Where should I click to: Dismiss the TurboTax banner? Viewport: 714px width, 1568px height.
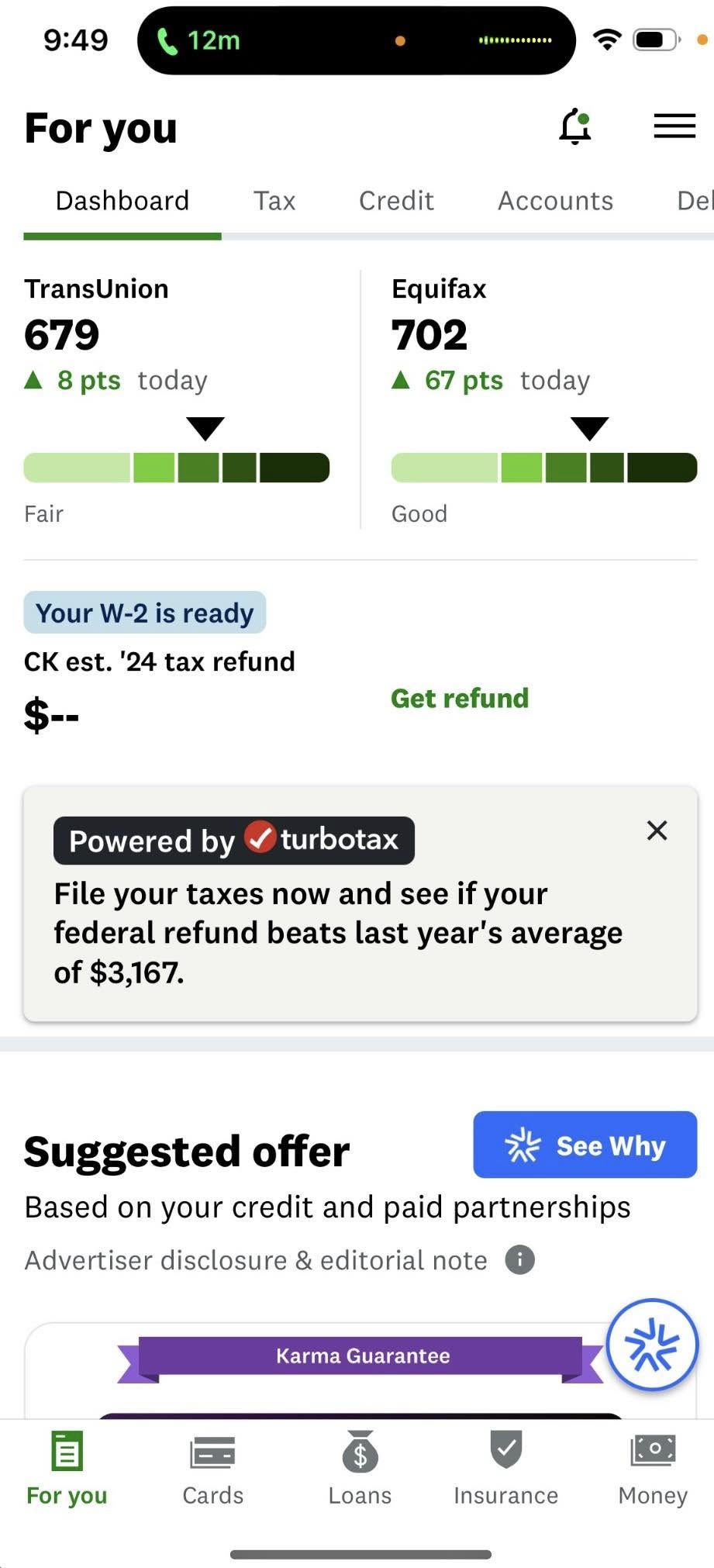(657, 831)
